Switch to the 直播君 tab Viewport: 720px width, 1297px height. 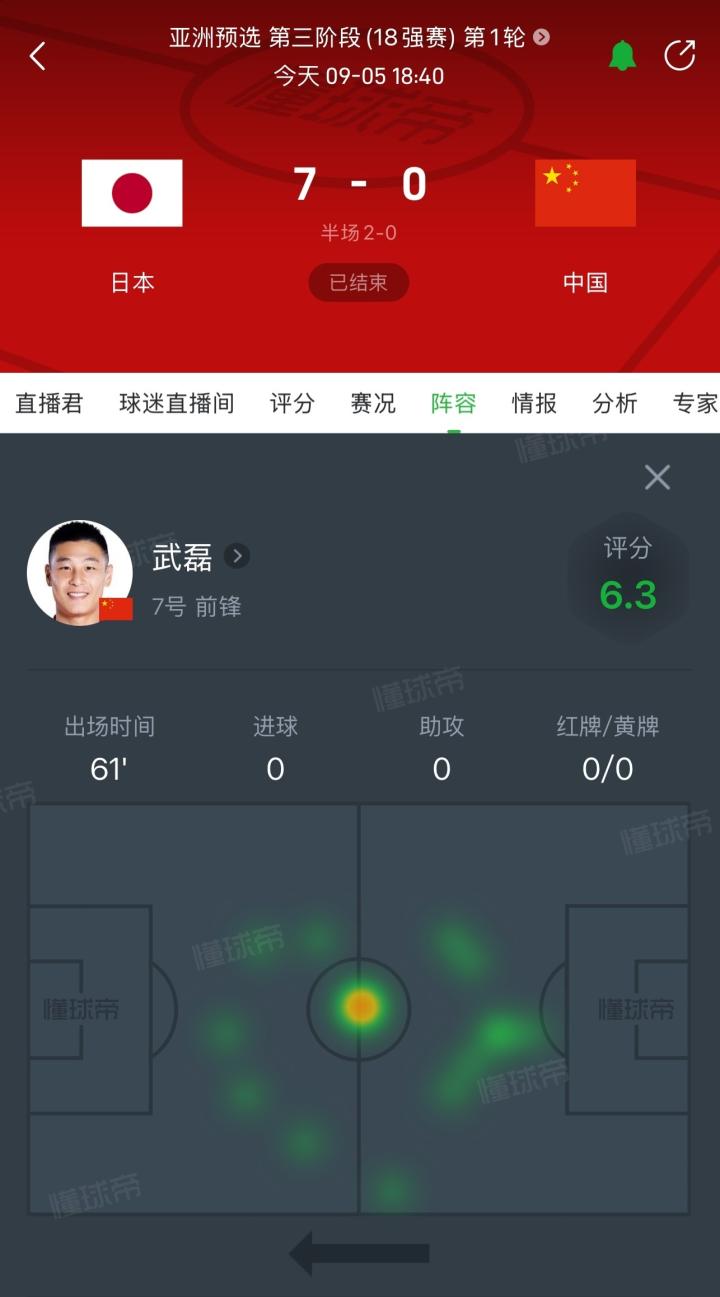49,403
